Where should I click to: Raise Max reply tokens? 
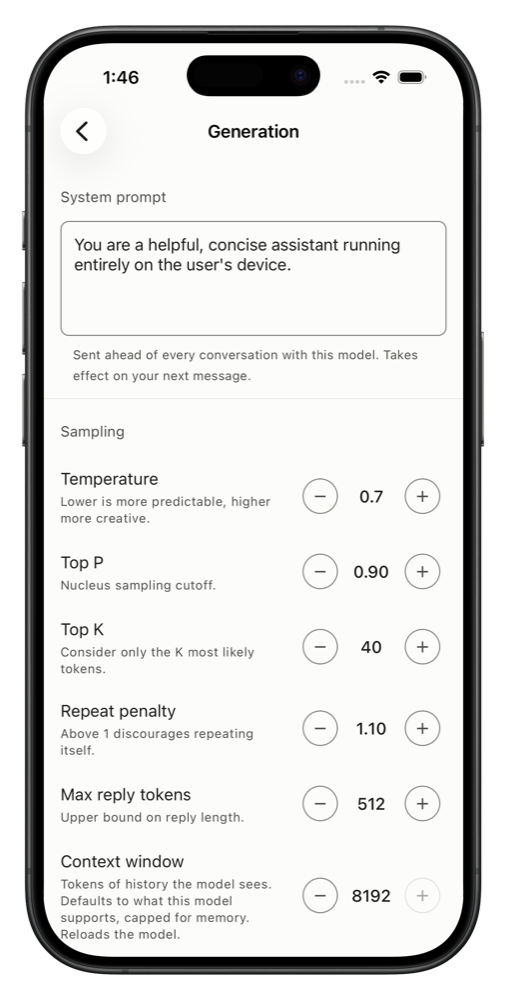(422, 804)
